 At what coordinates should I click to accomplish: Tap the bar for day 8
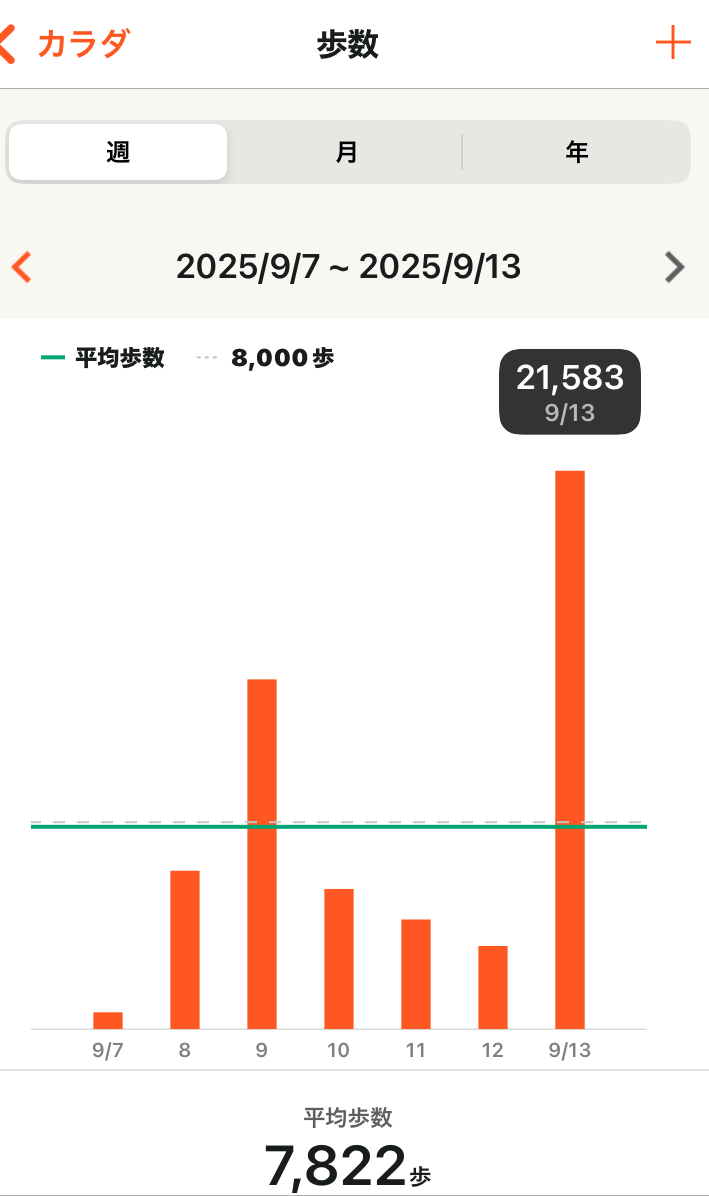click(184, 950)
